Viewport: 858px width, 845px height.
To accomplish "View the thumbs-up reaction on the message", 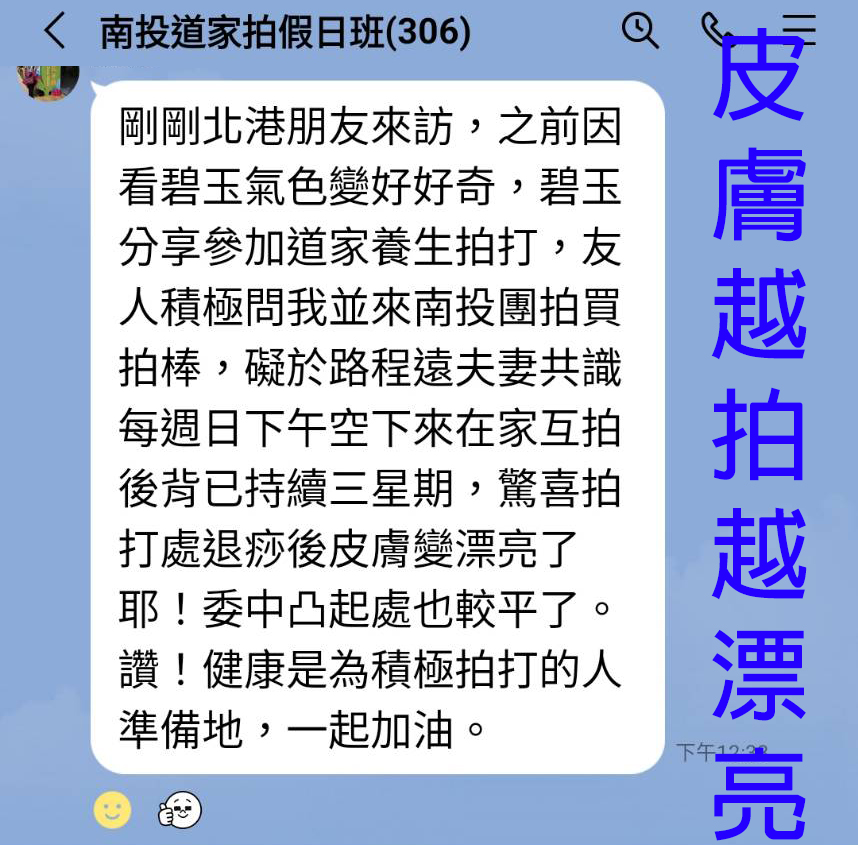I will point(180,809).
